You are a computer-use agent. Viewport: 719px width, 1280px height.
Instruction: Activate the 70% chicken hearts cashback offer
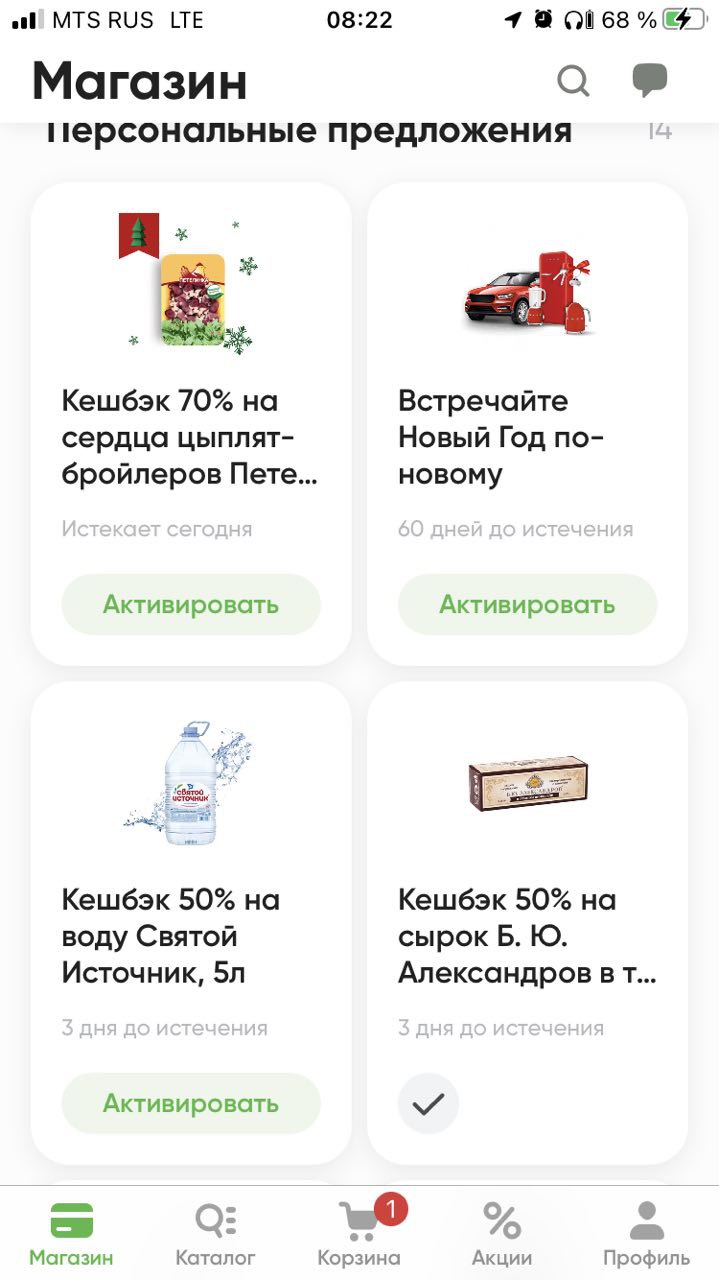pos(191,605)
